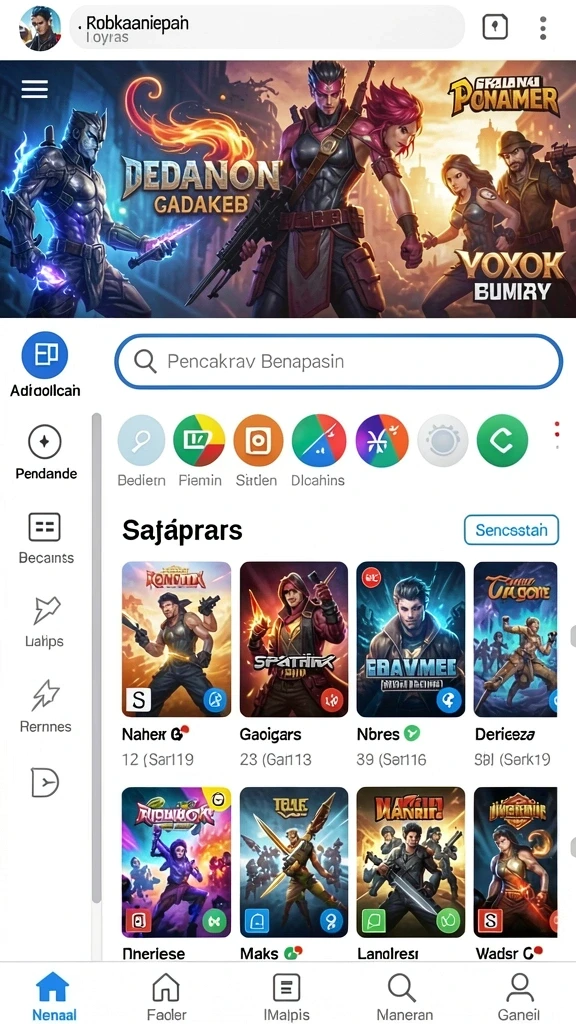Screen dimensions: 576x1024
Task: Open the three-dot overflow menu
Action: pyautogui.click(x=543, y=28)
